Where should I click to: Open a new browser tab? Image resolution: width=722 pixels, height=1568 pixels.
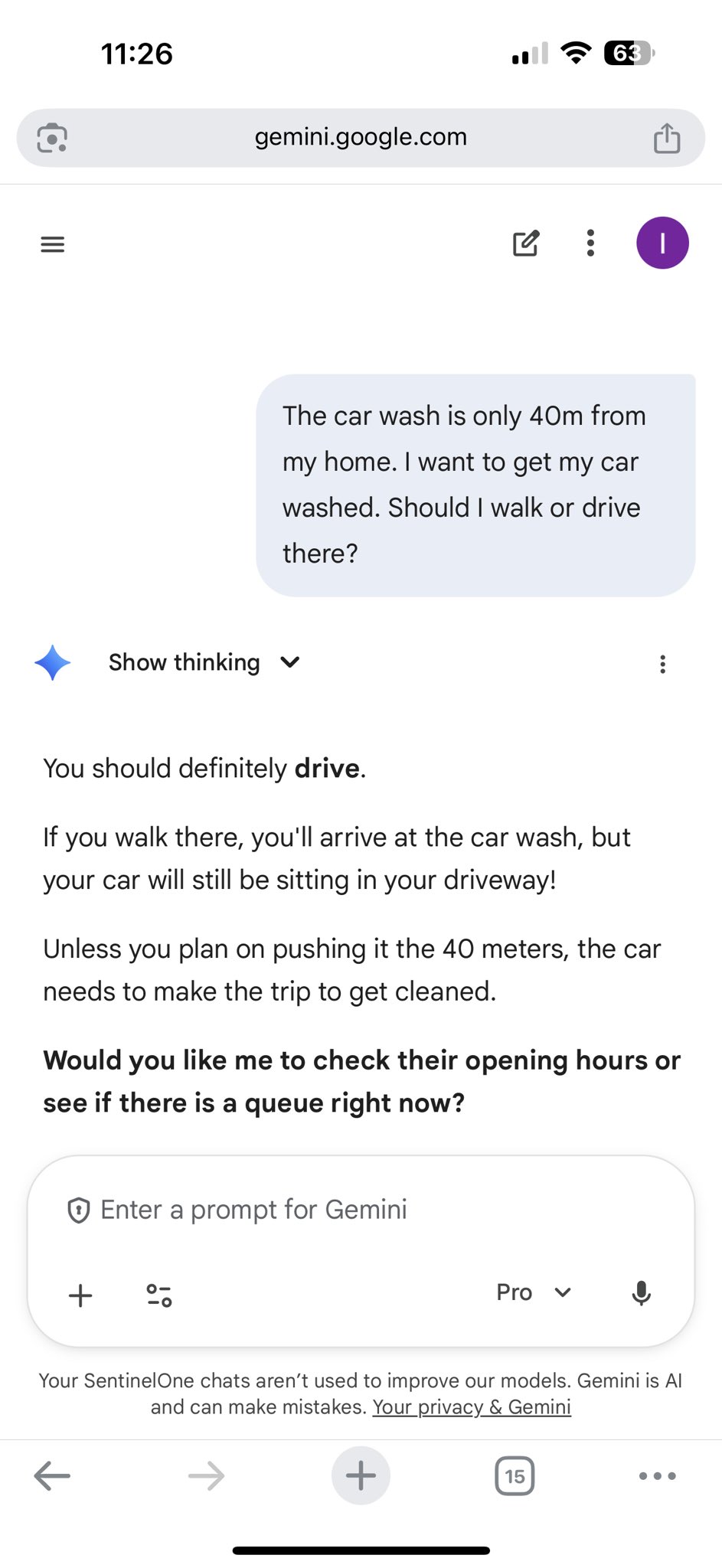(361, 1475)
